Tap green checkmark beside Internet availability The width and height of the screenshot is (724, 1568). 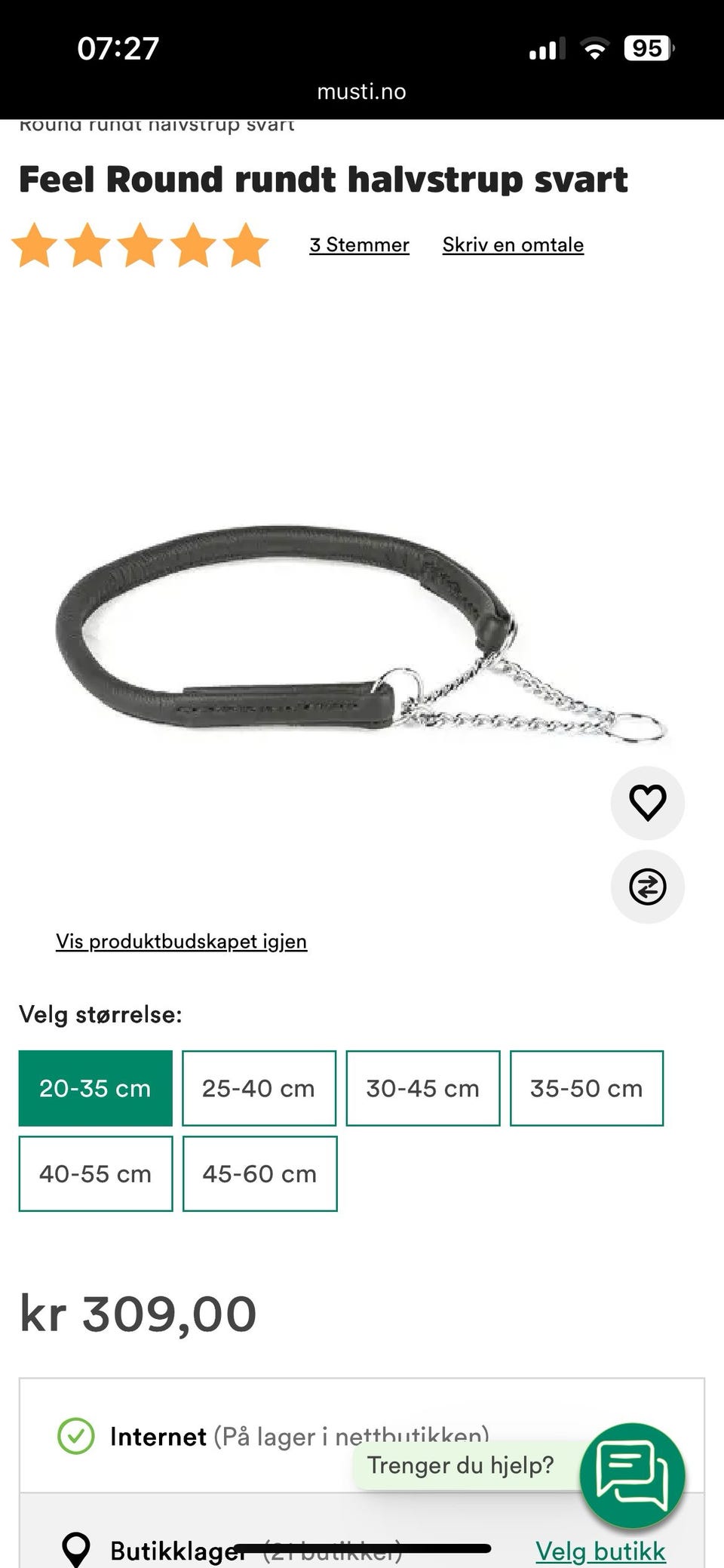75,1436
